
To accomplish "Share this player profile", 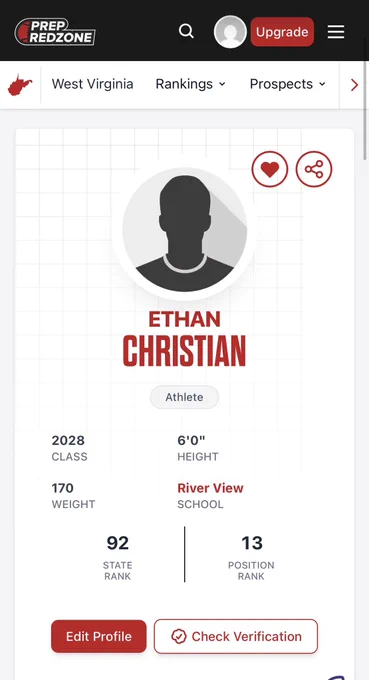I will [314, 169].
